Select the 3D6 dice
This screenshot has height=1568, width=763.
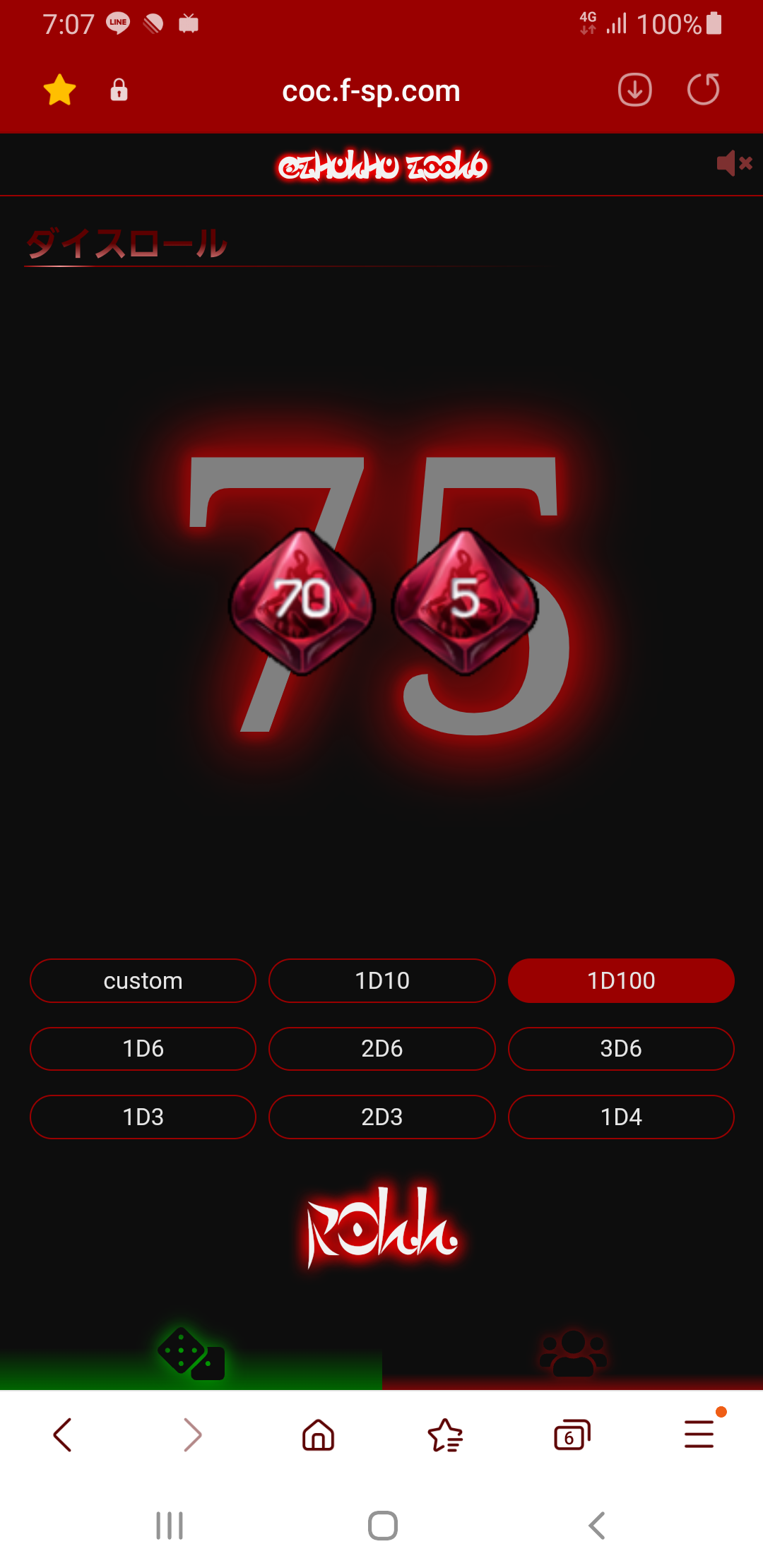pyautogui.click(x=621, y=1048)
